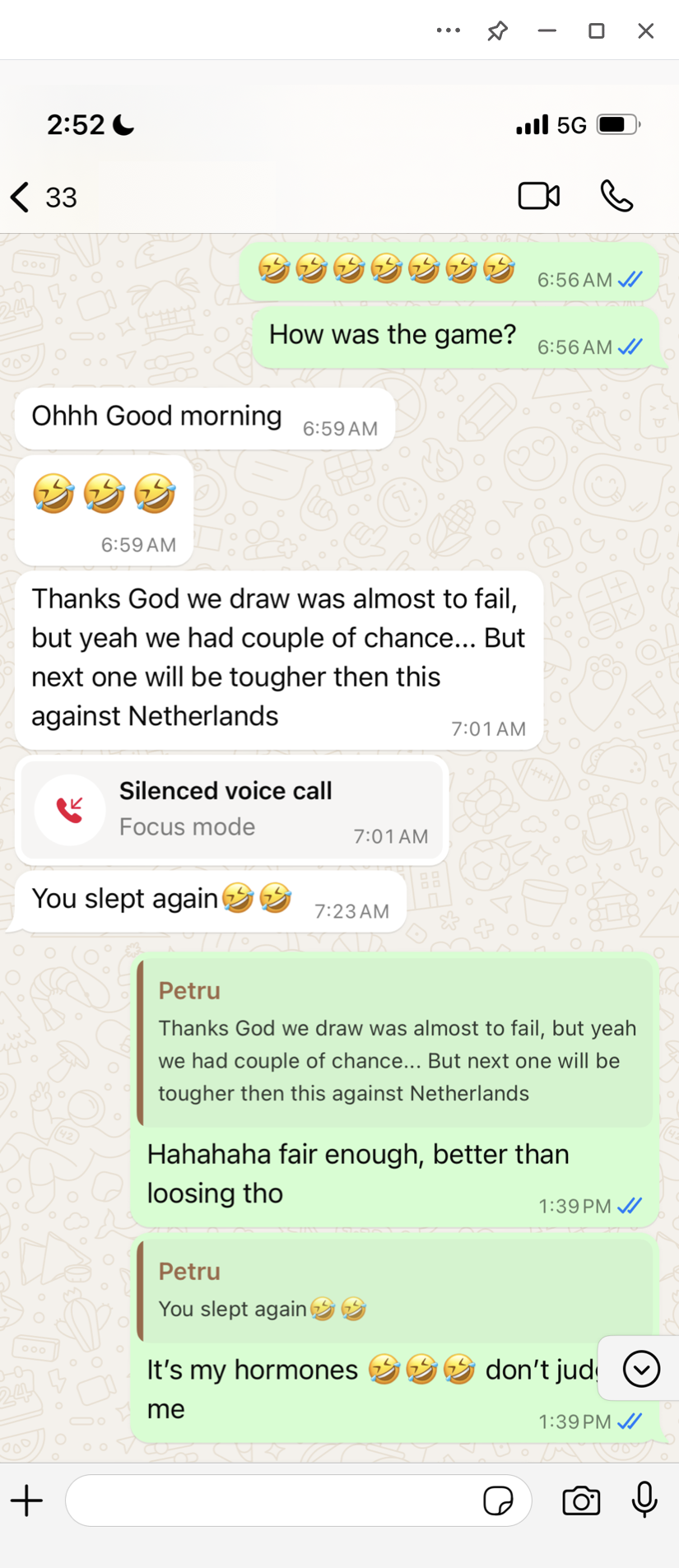Jump to quoted "You slept again" message
Viewport: 679px width, 1568px height.
pyautogui.click(x=396, y=1289)
